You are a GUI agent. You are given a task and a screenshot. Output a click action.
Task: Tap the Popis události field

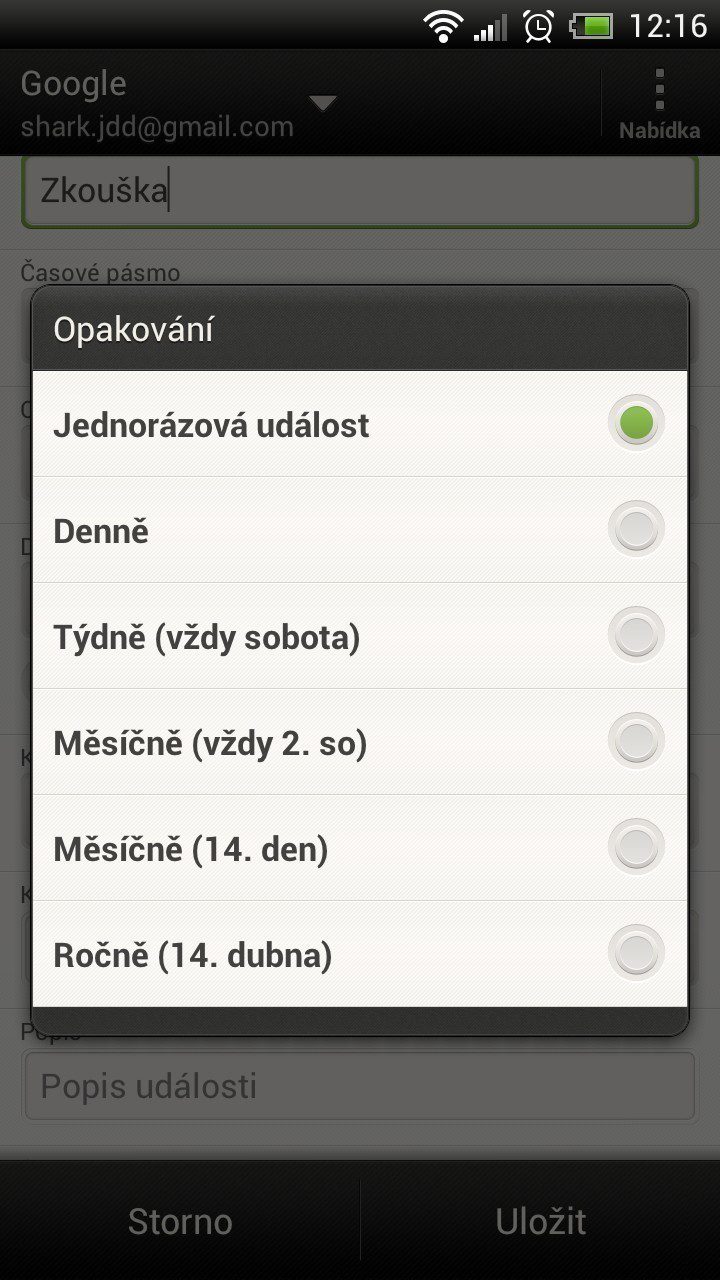point(360,1086)
